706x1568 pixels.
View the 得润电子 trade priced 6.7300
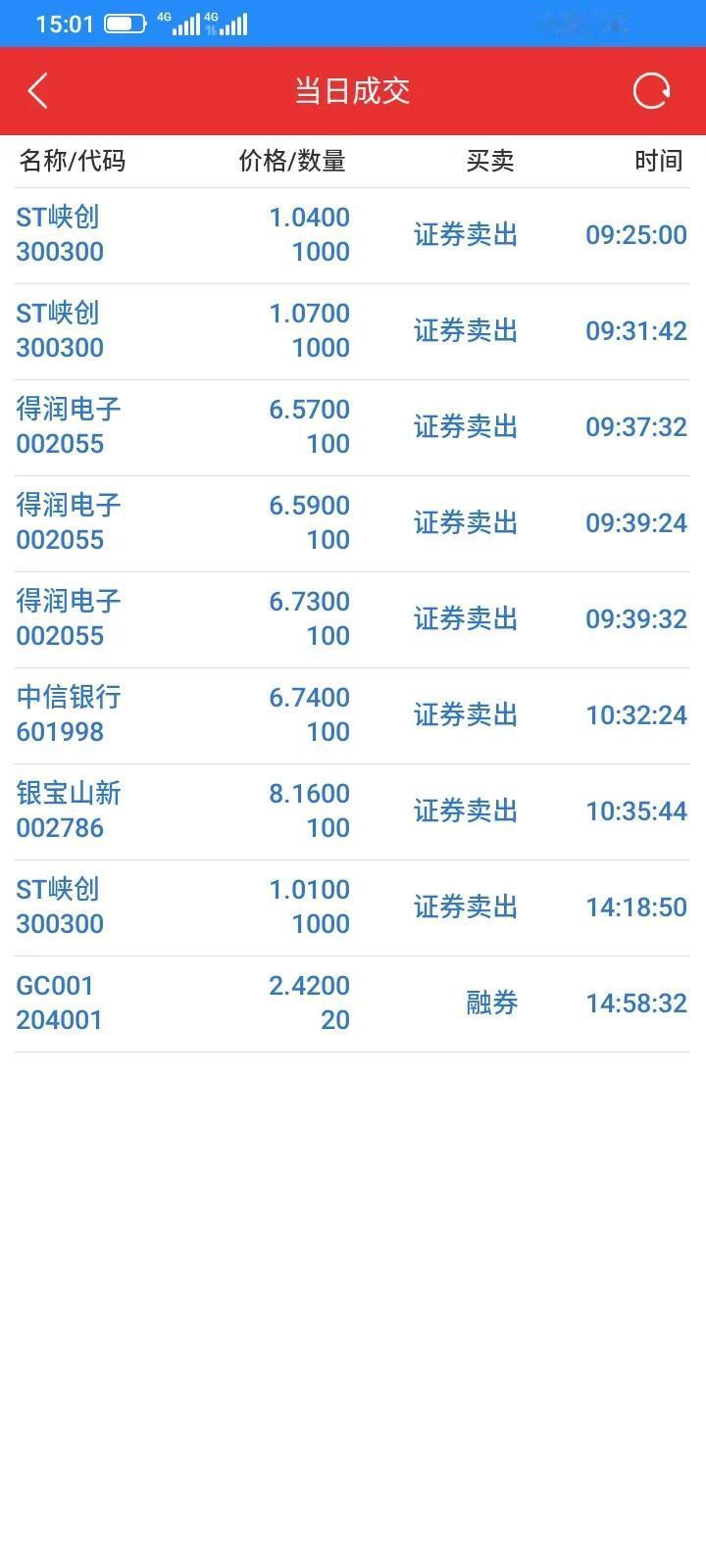coord(352,619)
